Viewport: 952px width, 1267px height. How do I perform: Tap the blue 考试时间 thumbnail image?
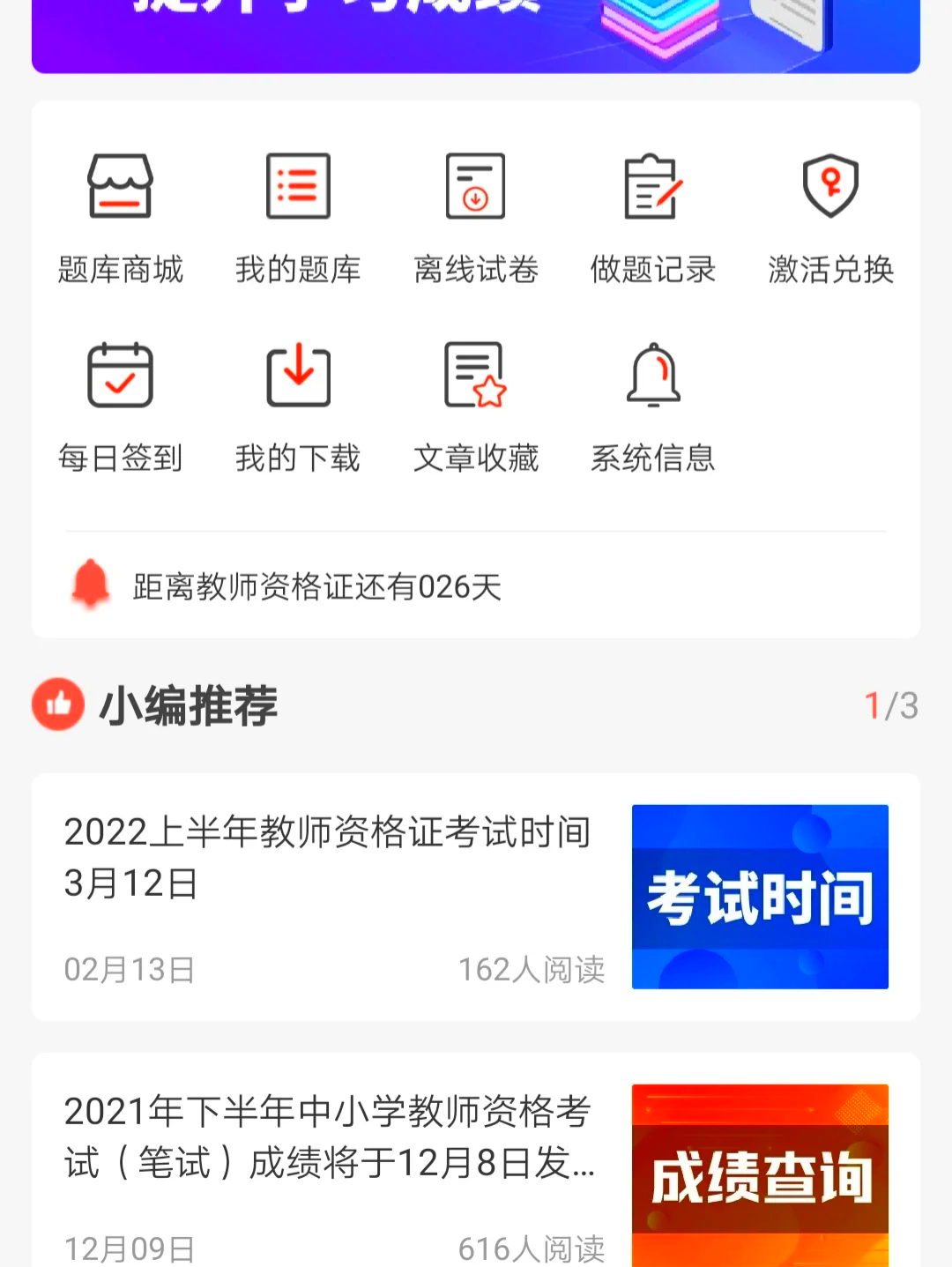pos(760,897)
